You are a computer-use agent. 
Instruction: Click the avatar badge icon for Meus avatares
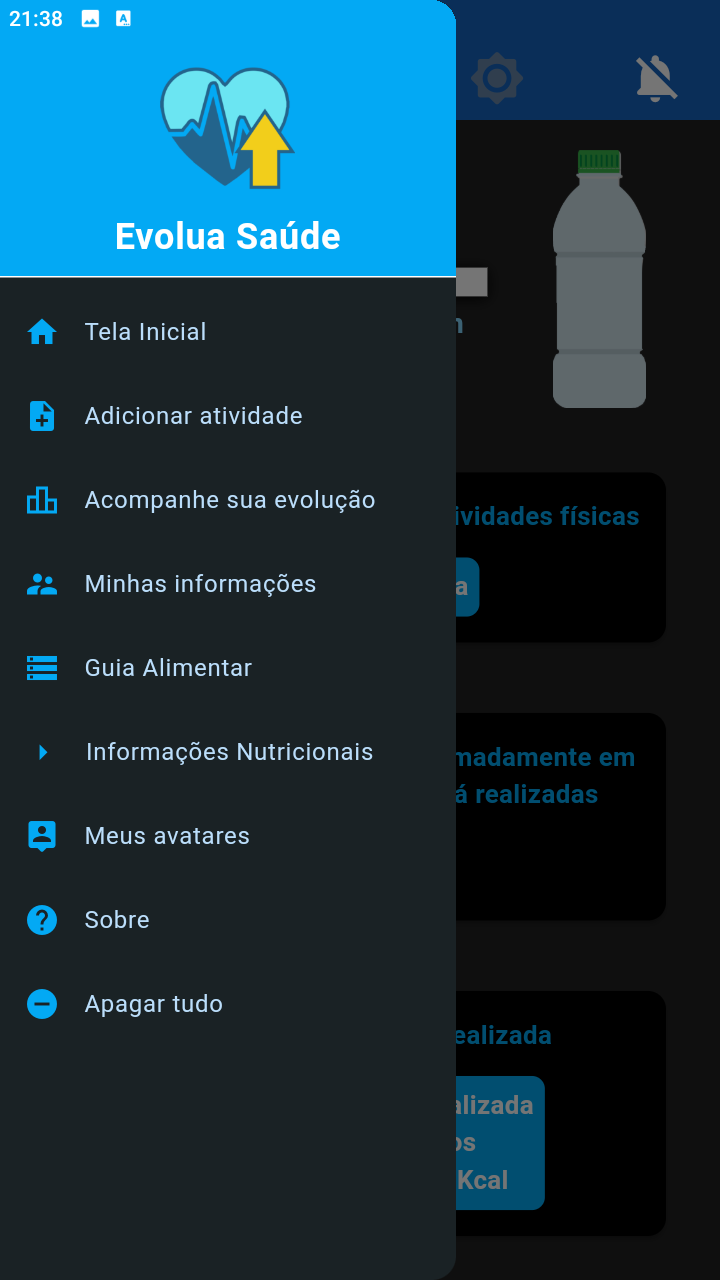tap(40, 835)
